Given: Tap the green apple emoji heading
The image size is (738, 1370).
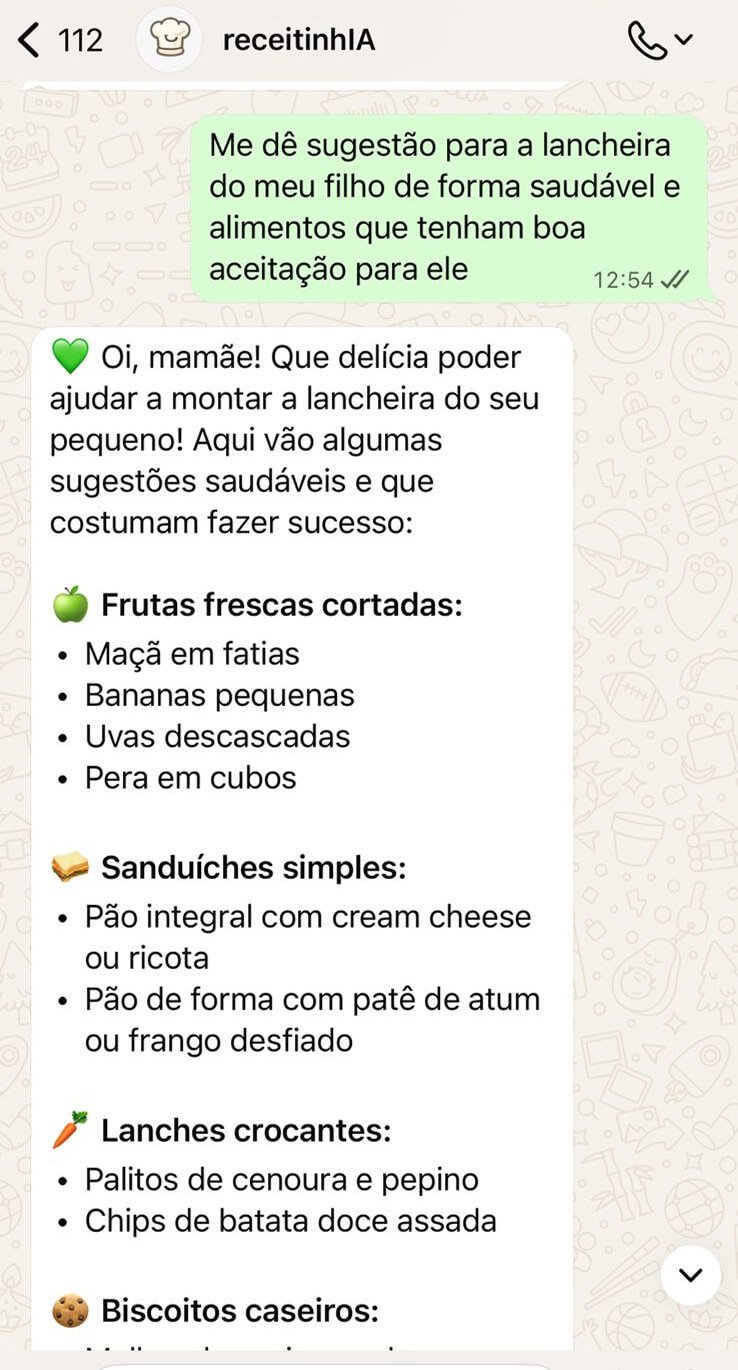Looking at the screenshot, I should click(69, 604).
